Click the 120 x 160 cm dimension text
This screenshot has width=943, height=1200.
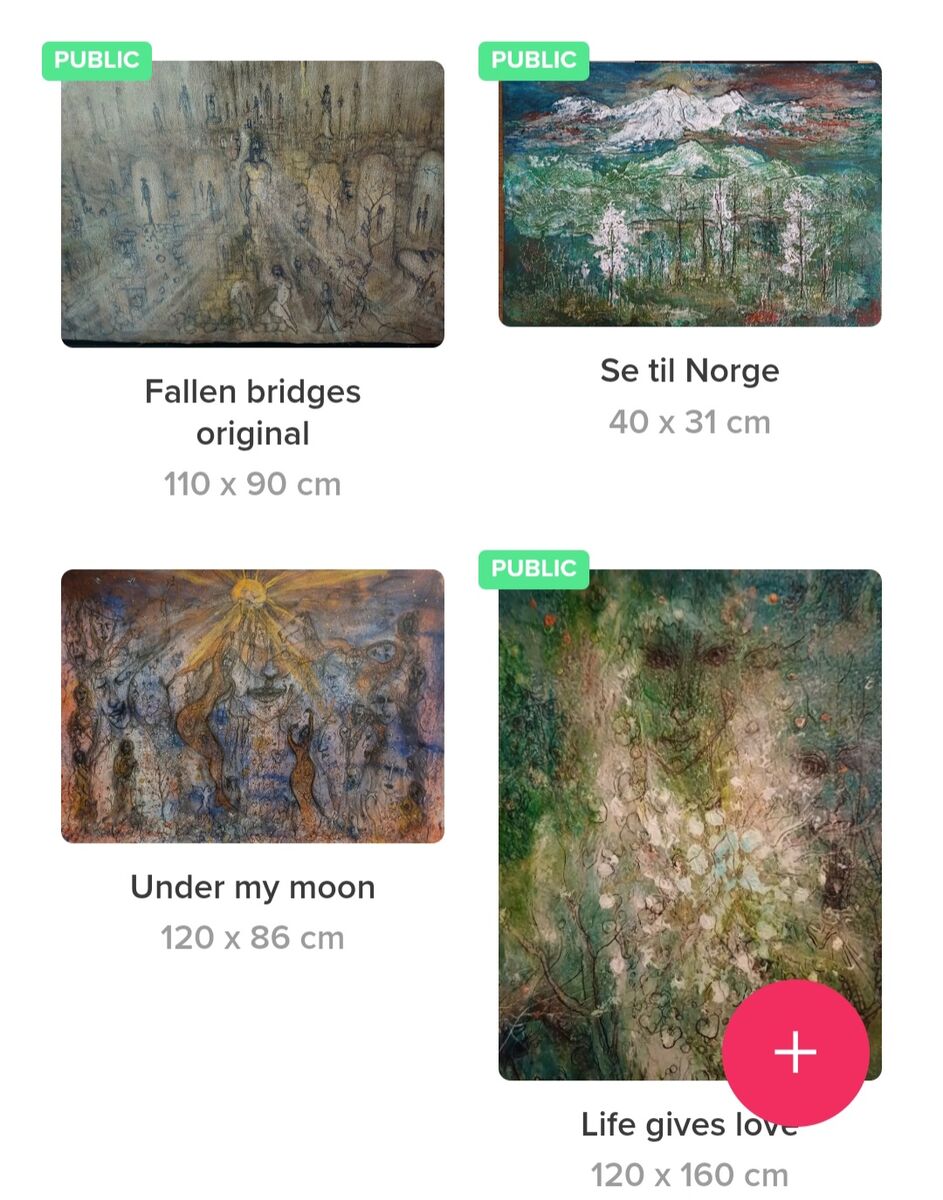click(x=689, y=1173)
